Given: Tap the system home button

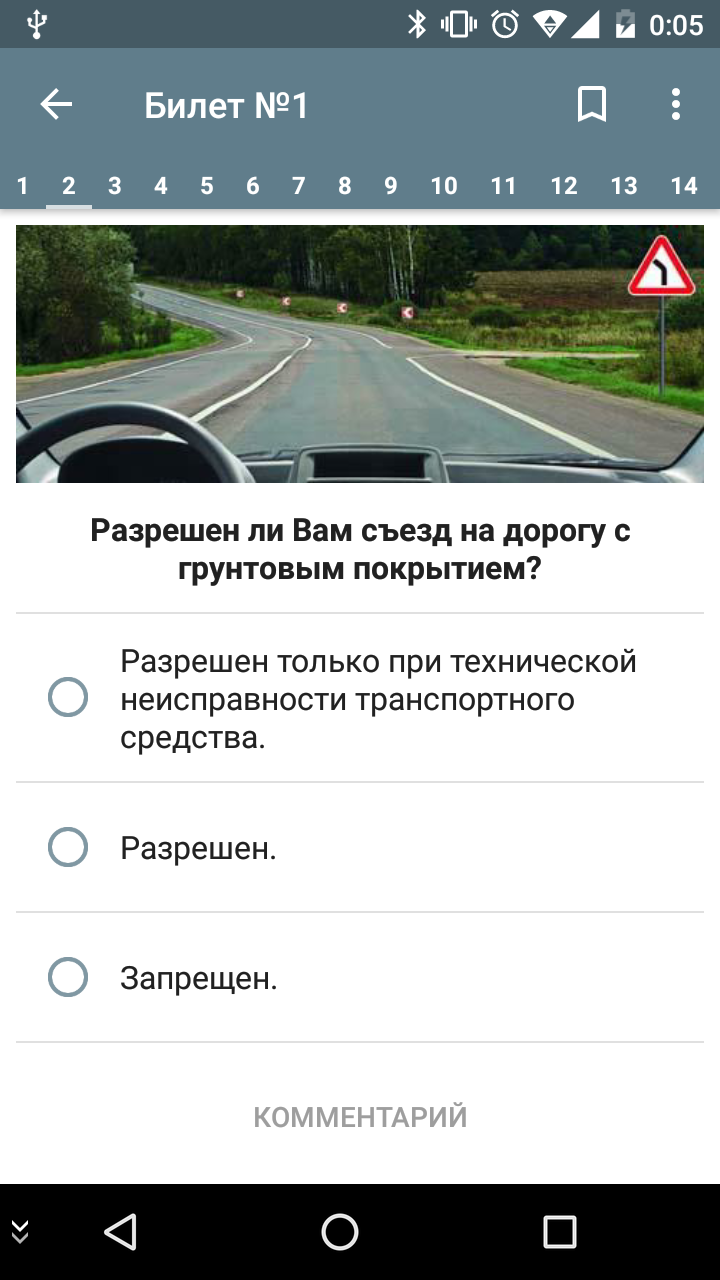Looking at the screenshot, I should [340, 1232].
